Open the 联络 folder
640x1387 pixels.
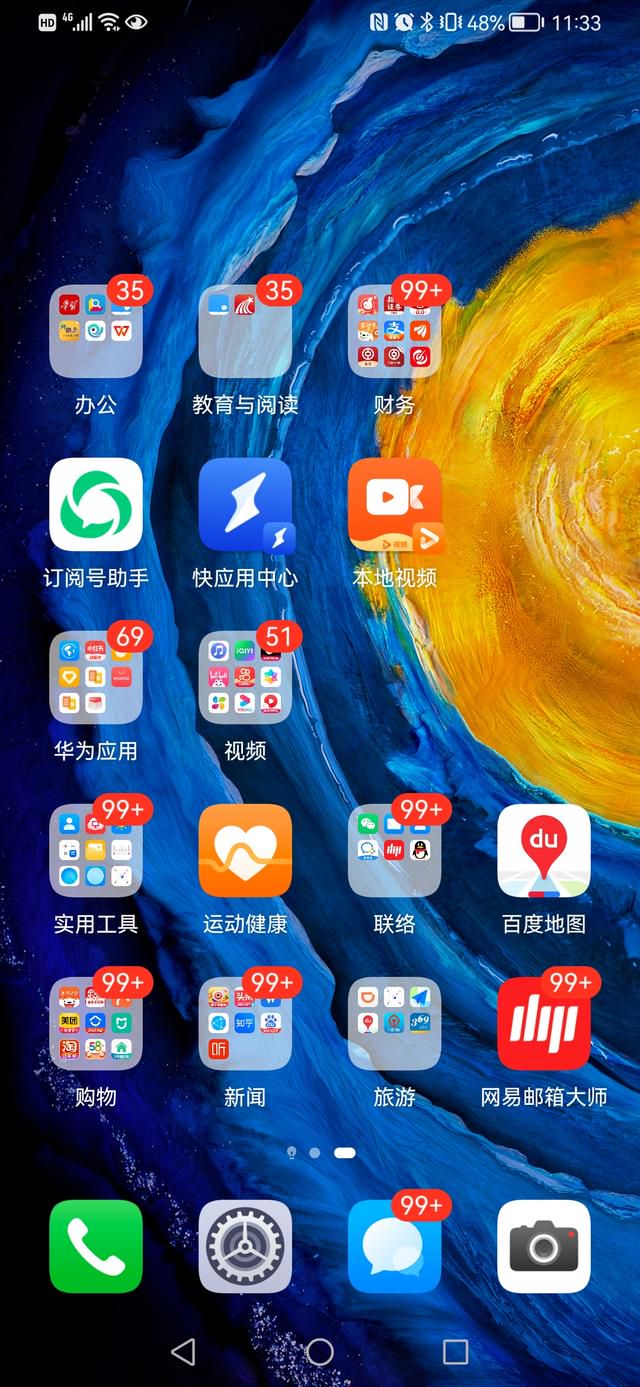click(x=394, y=850)
